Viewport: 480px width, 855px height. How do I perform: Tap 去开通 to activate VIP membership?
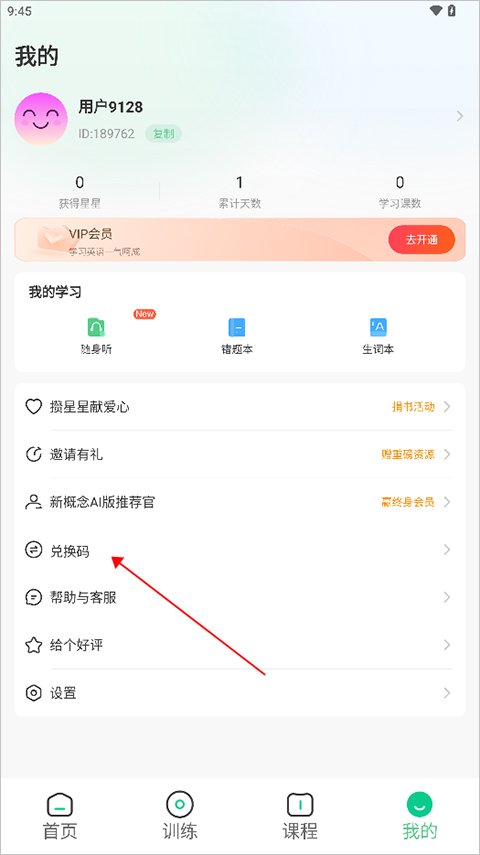[x=421, y=239]
